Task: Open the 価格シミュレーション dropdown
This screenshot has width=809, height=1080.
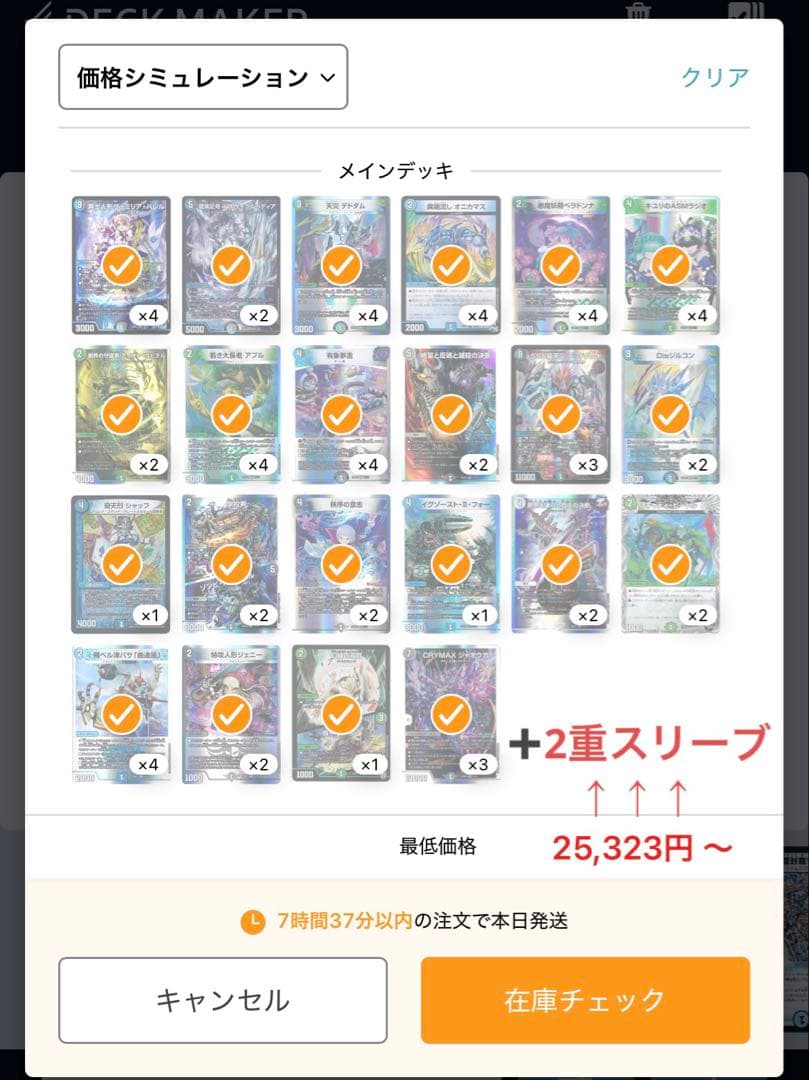Action: point(203,77)
